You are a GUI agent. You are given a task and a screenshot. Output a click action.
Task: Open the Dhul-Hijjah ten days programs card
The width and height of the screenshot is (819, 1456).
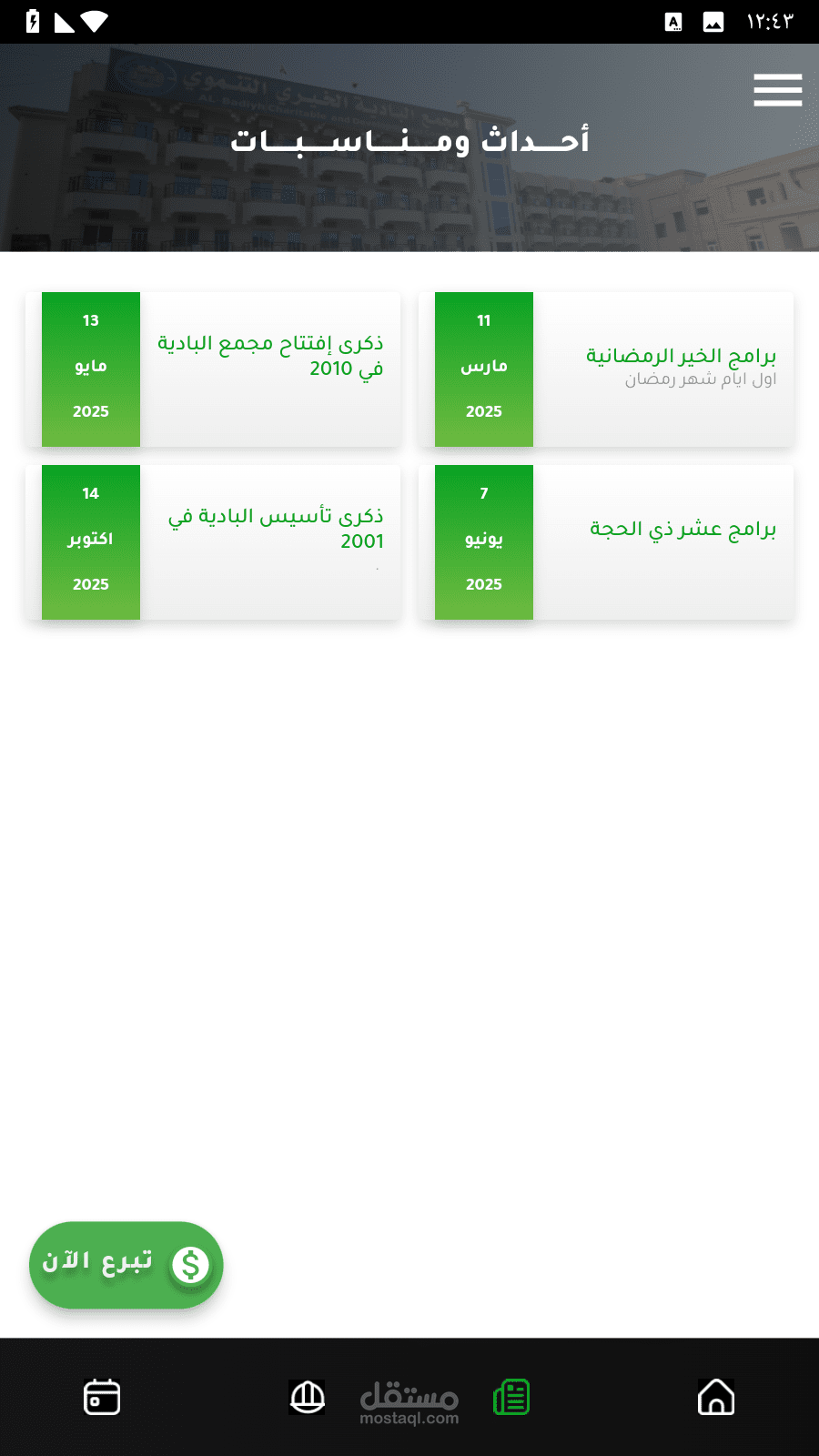pos(606,542)
